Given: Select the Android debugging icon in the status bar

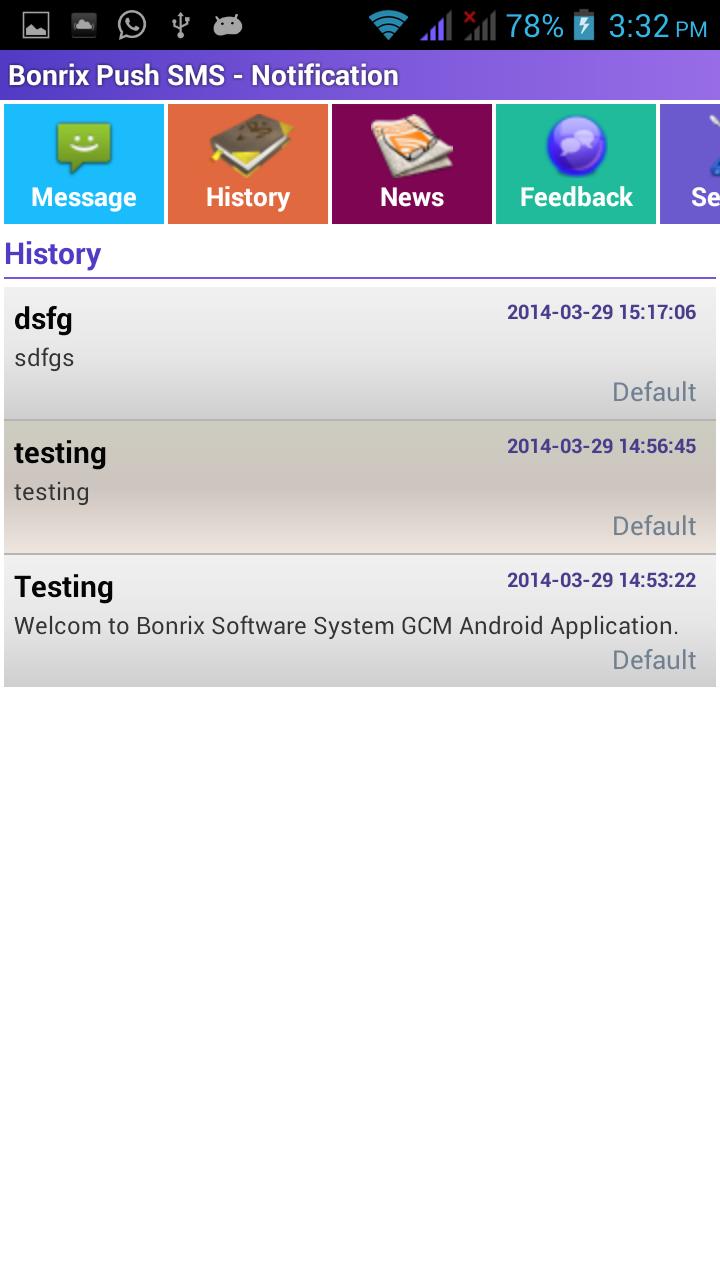Looking at the screenshot, I should coord(227,24).
